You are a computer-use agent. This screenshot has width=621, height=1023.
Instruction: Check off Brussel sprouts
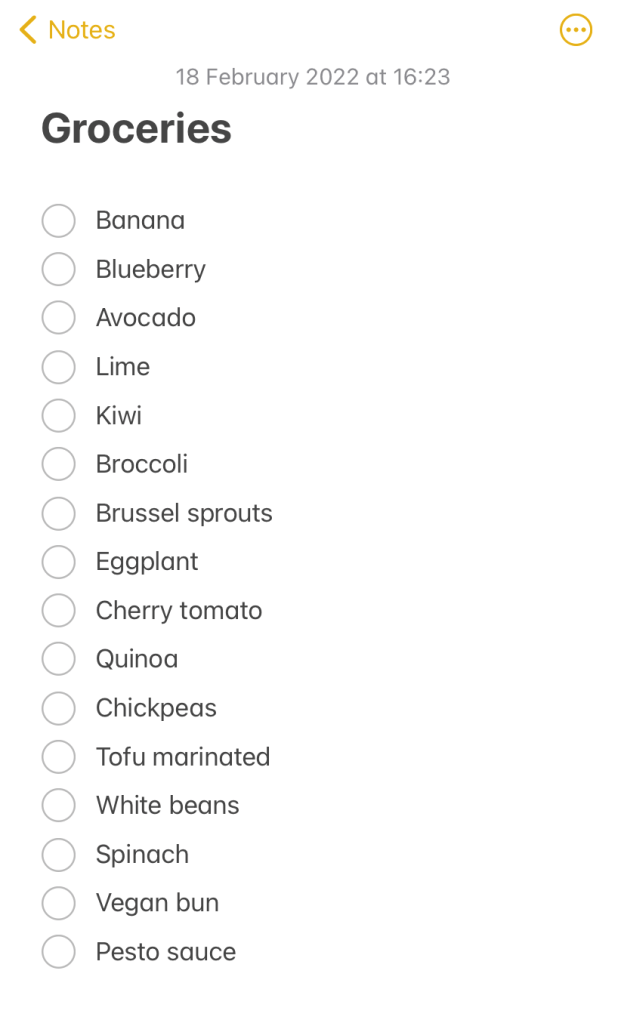[58, 513]
